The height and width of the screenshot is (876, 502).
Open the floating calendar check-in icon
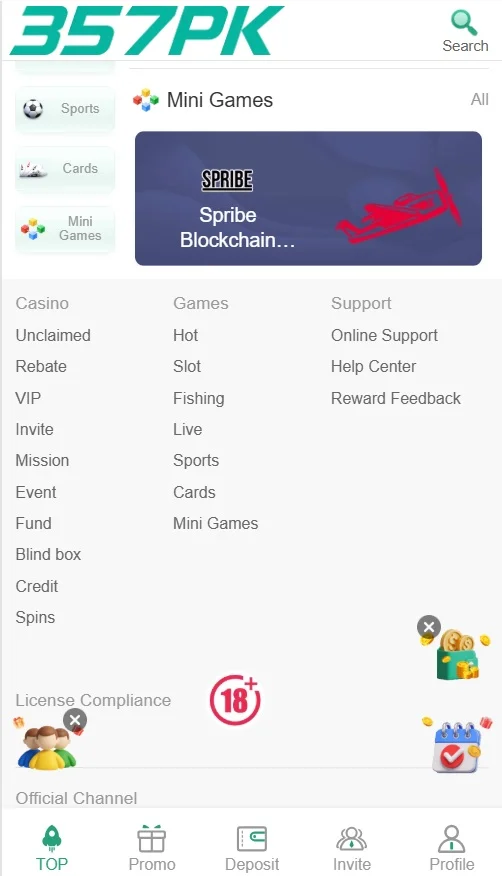(457, 746)
